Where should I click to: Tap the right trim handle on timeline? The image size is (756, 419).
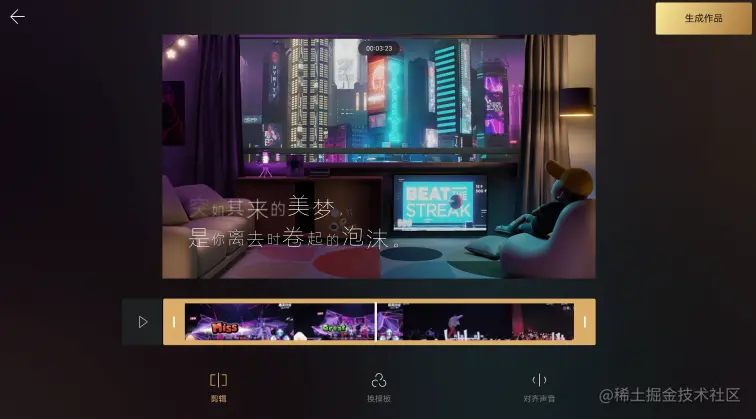(x=585, y=322)
